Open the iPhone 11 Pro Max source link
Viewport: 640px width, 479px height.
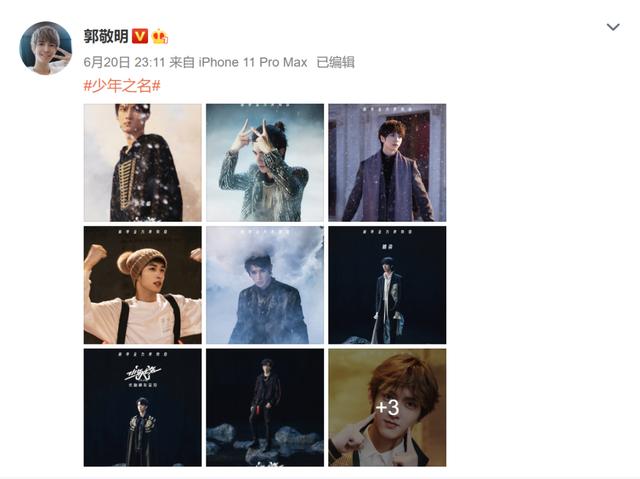click(253, 61)
